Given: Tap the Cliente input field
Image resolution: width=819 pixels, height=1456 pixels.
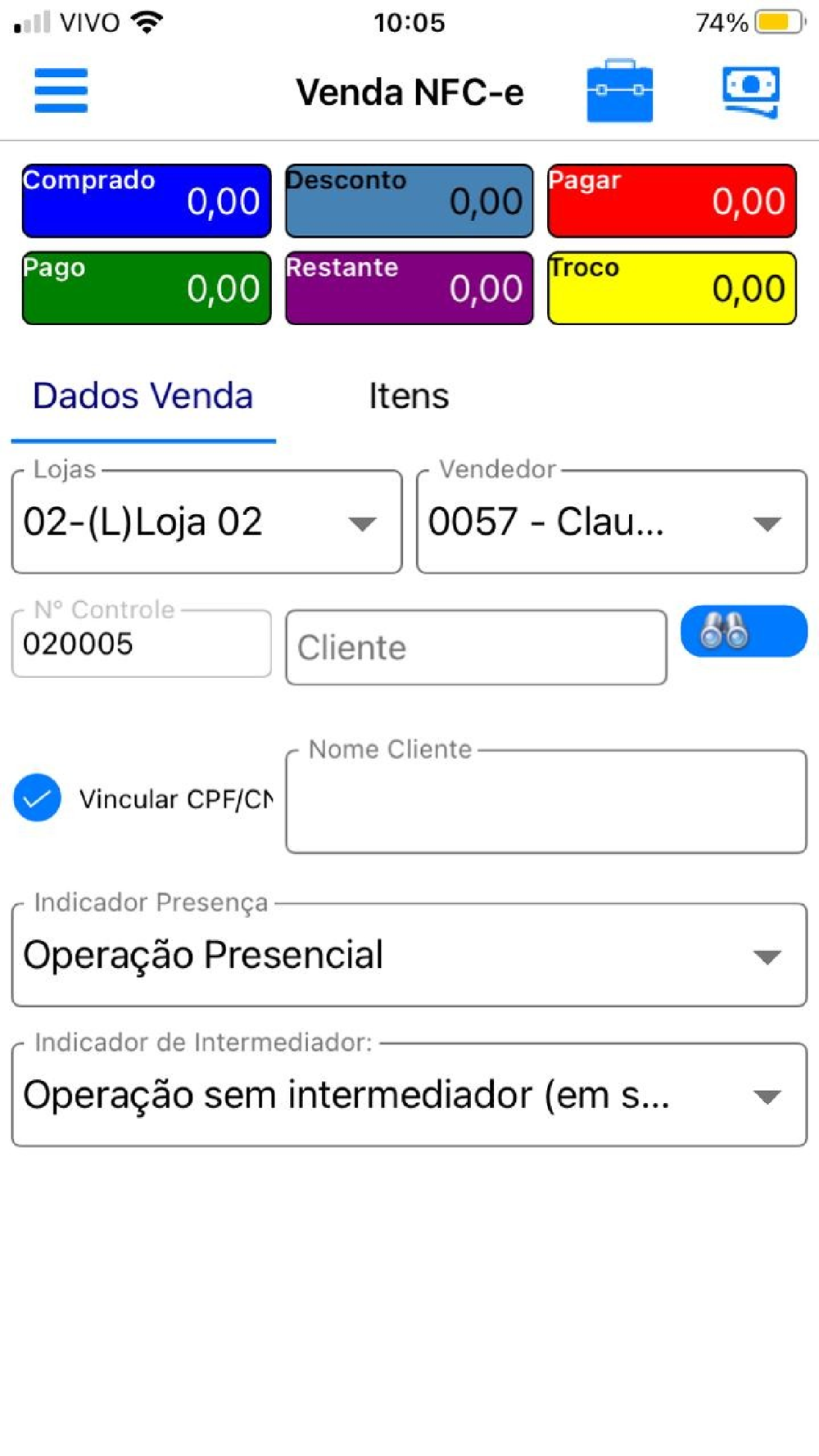Looking at the screenshot, I should (x=475, y=648).
